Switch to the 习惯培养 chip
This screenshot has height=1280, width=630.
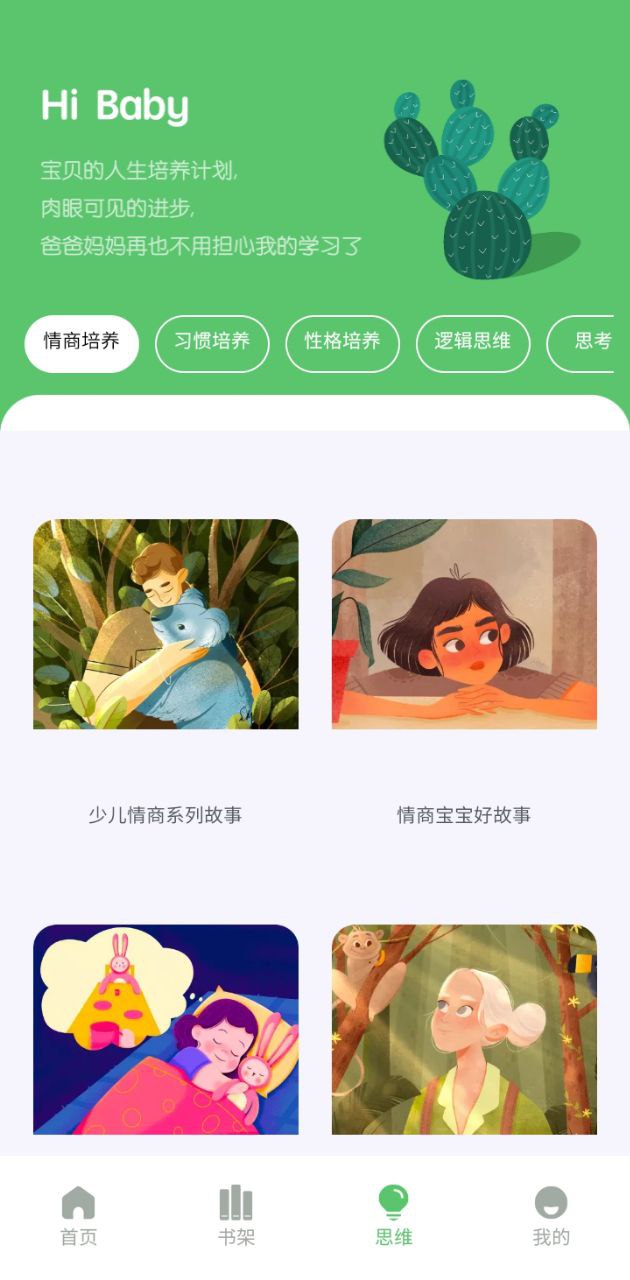[212, 343]
